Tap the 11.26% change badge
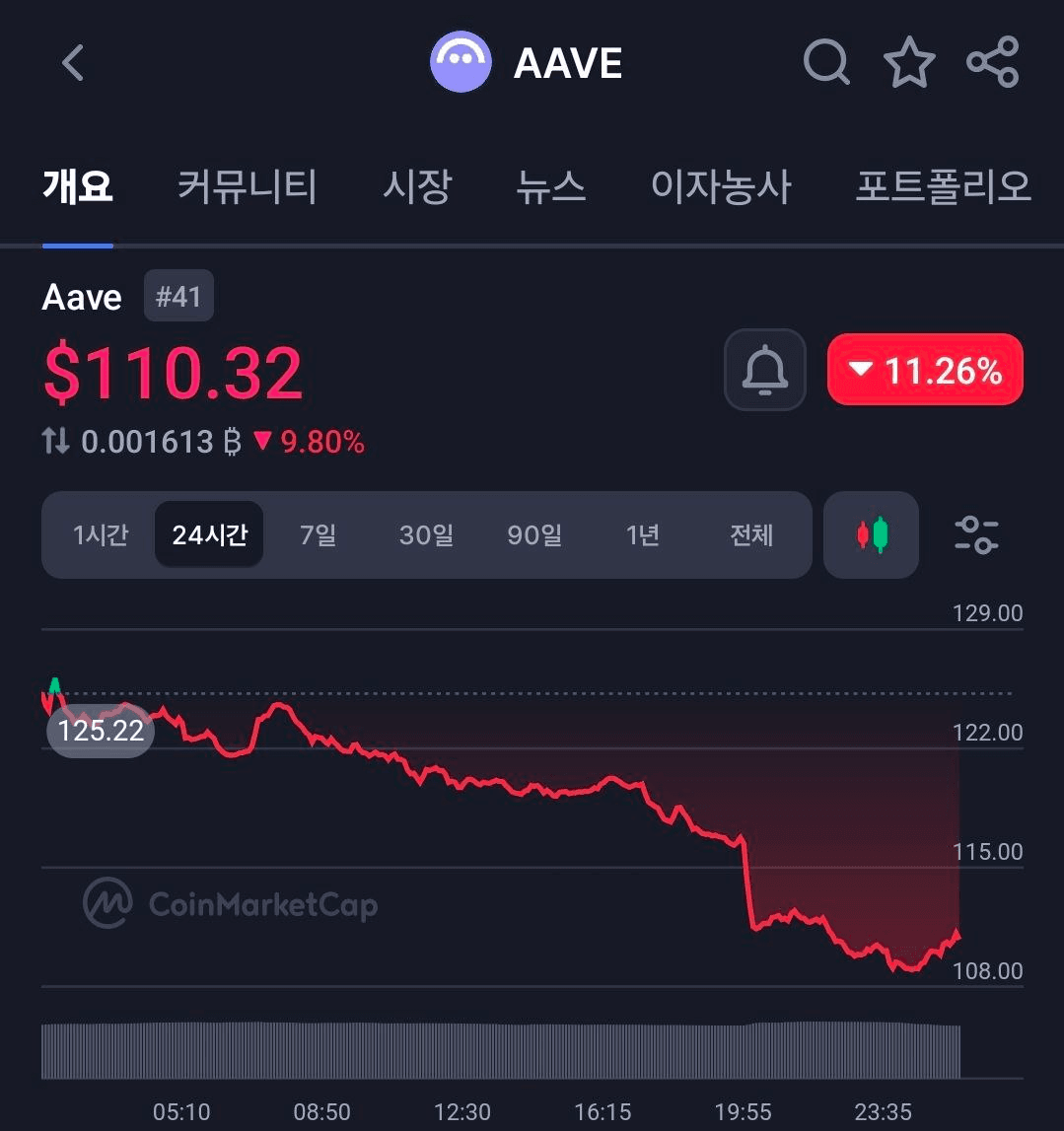 925,370
